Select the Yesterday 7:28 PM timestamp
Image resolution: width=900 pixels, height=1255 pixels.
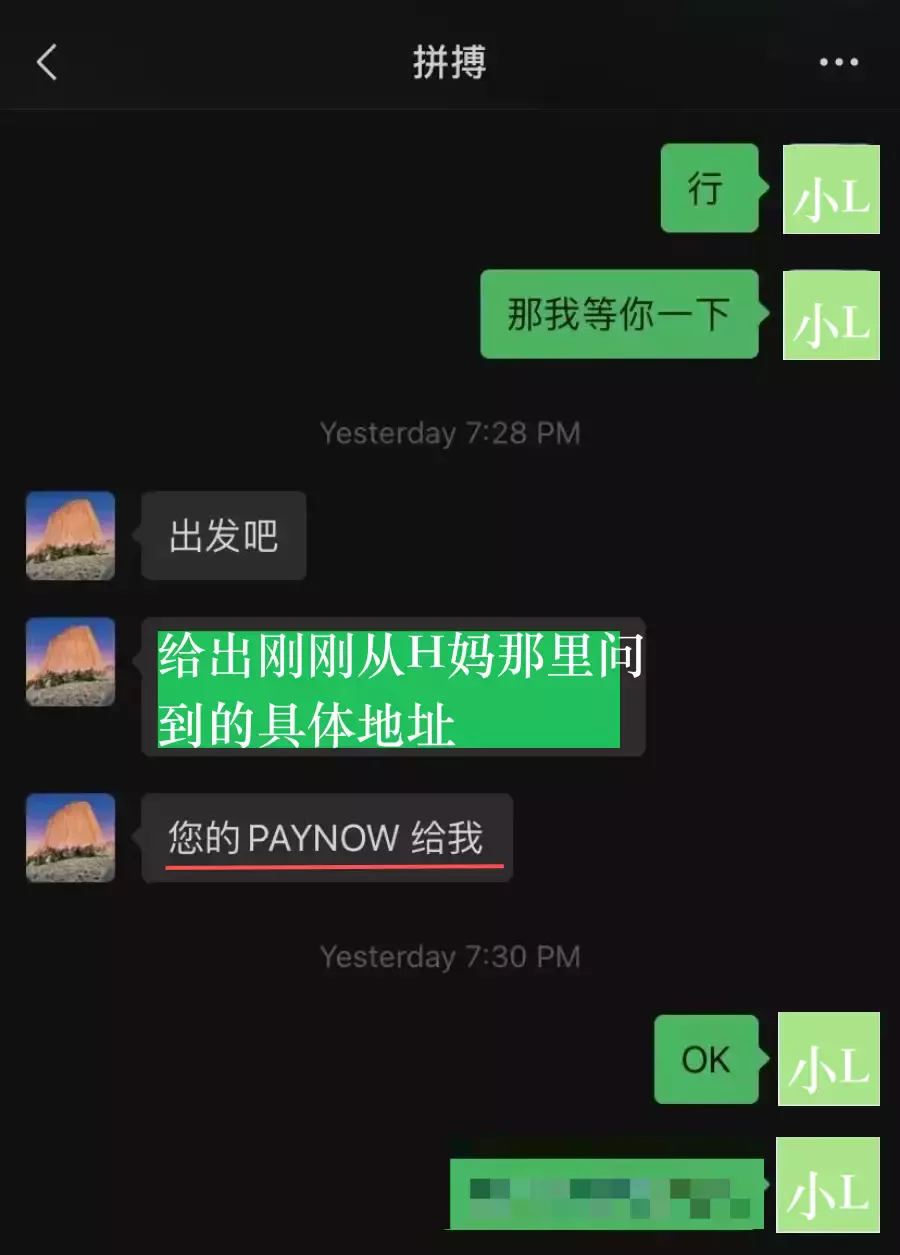point(449,433)
